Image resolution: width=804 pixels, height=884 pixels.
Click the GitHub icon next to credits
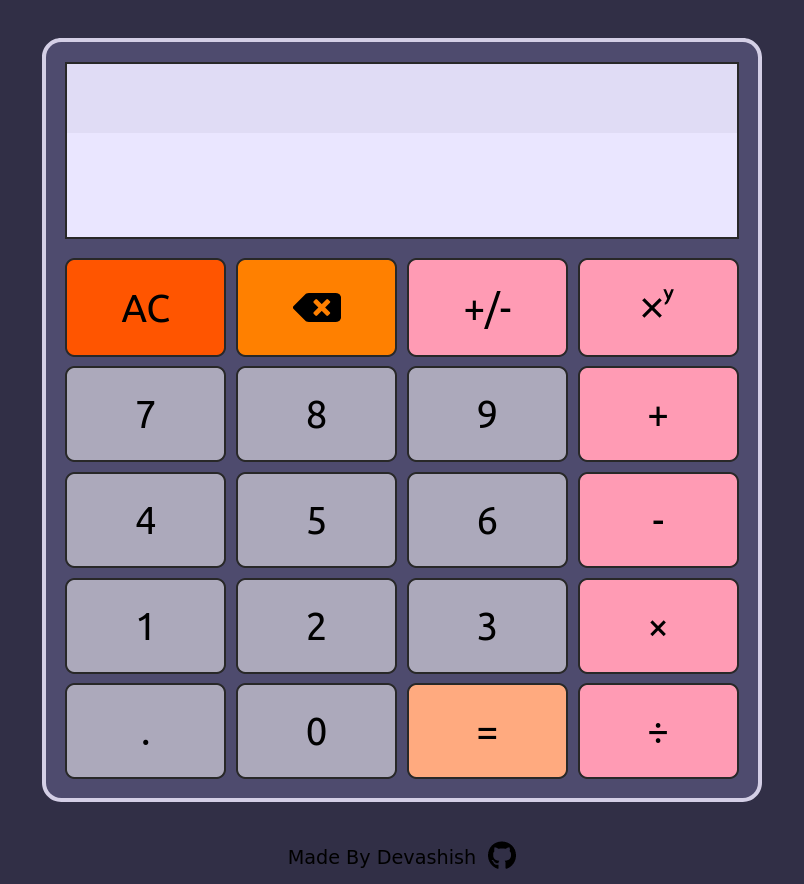pyautogui.click(x=502, y=855)
